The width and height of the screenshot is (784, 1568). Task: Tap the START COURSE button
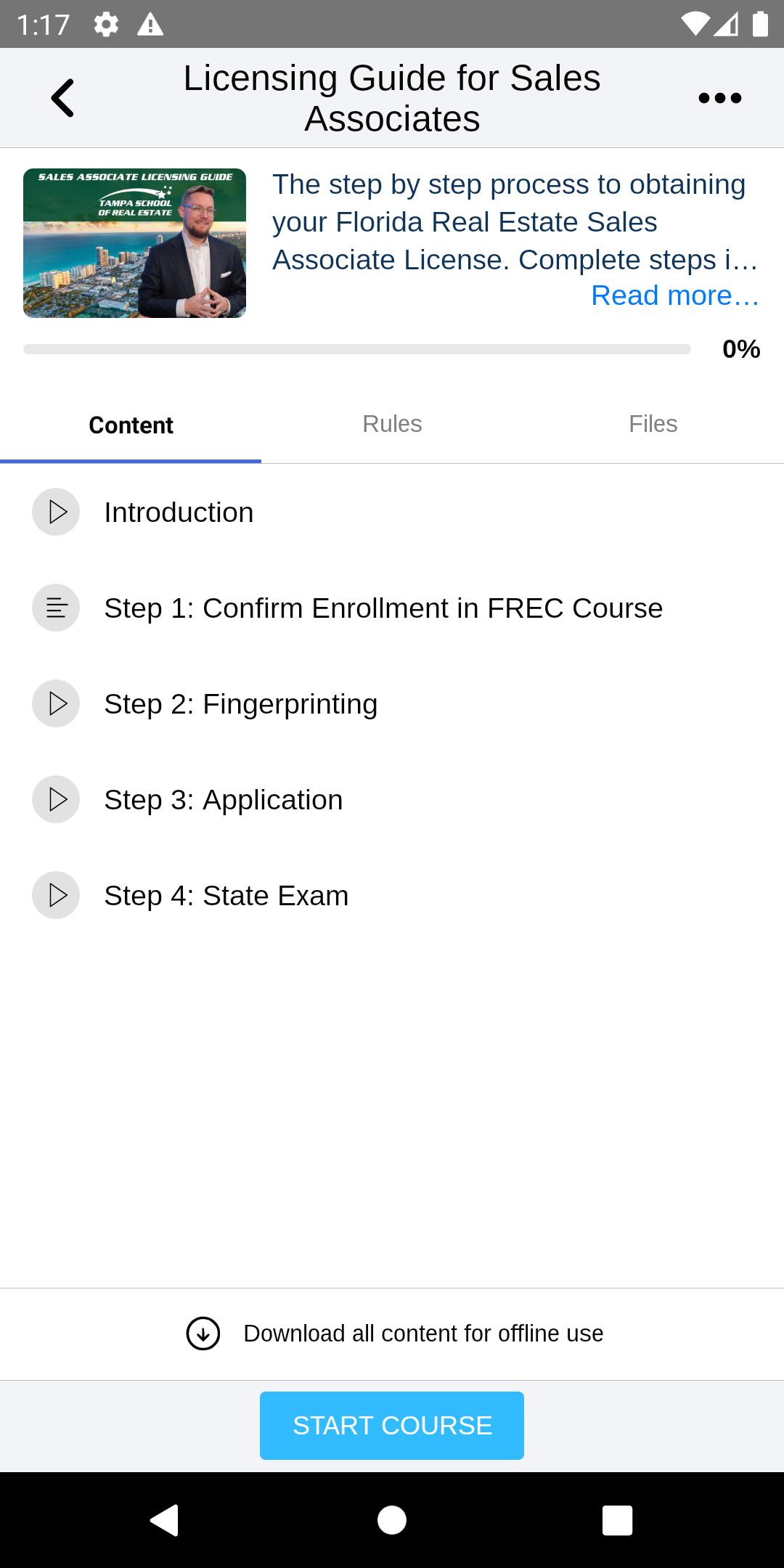(x=392, y=1426)
